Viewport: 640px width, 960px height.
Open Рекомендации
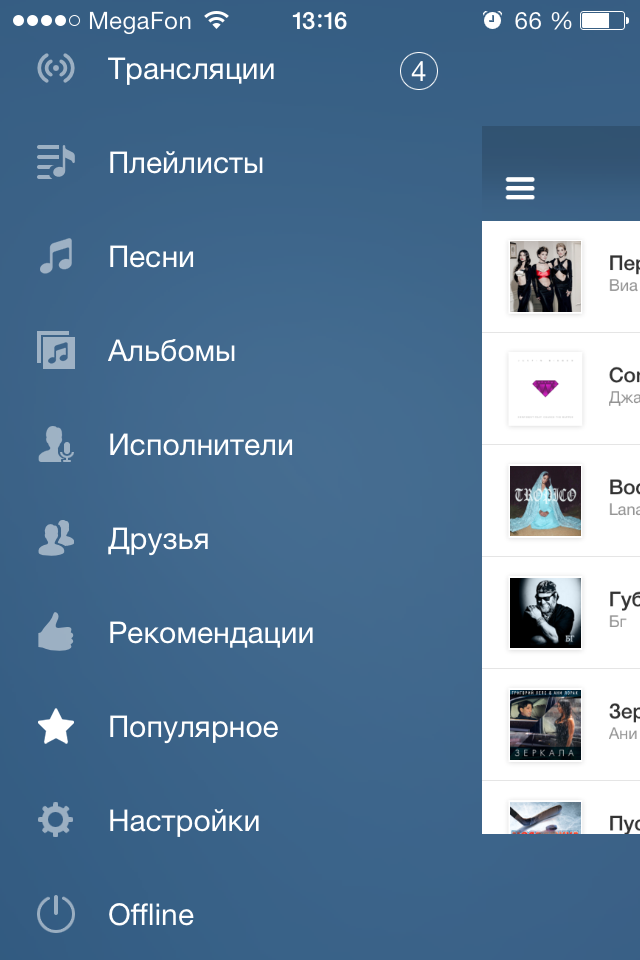210,633
